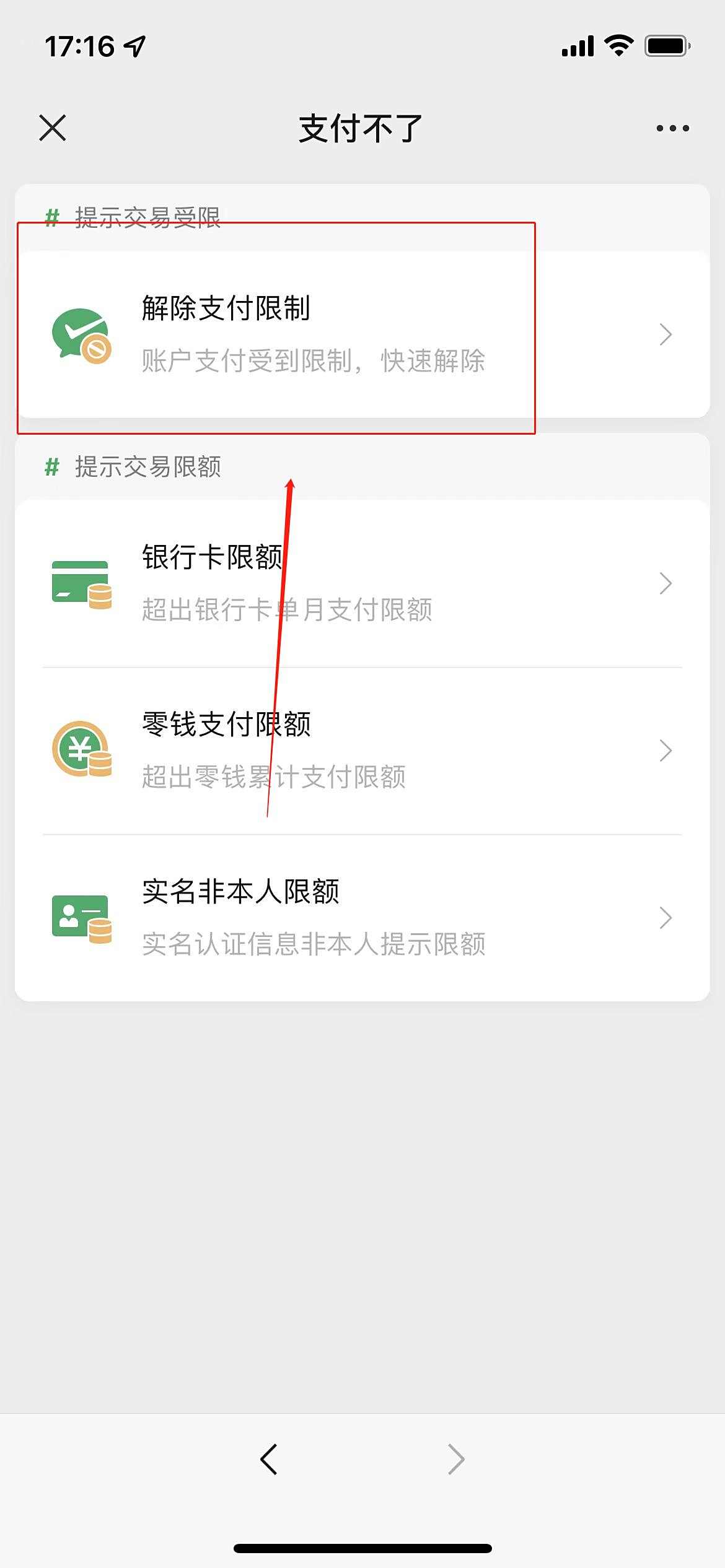The image size is (725, 1568).
Task: Go back using bottom back arrow
Action: pyautogui.click(x=269, y=1460)
